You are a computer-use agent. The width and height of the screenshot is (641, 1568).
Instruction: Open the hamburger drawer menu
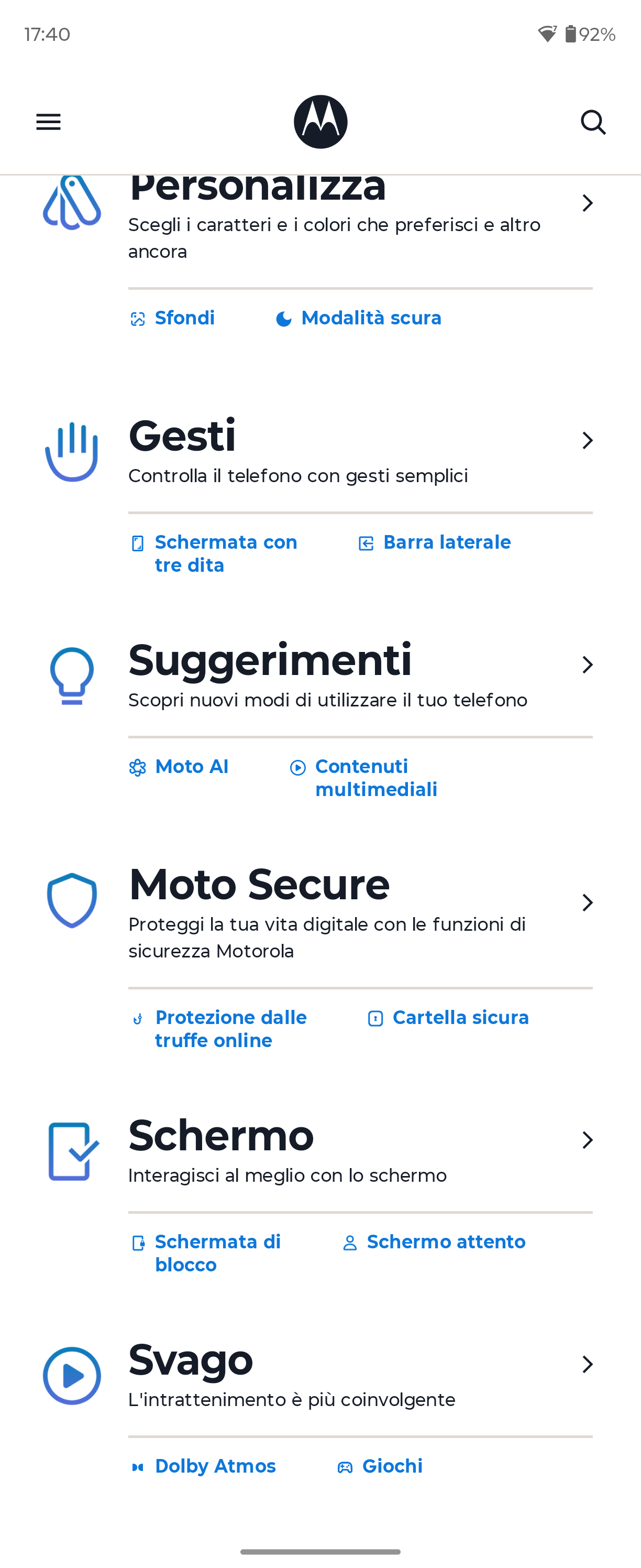[x=48, y=122]
